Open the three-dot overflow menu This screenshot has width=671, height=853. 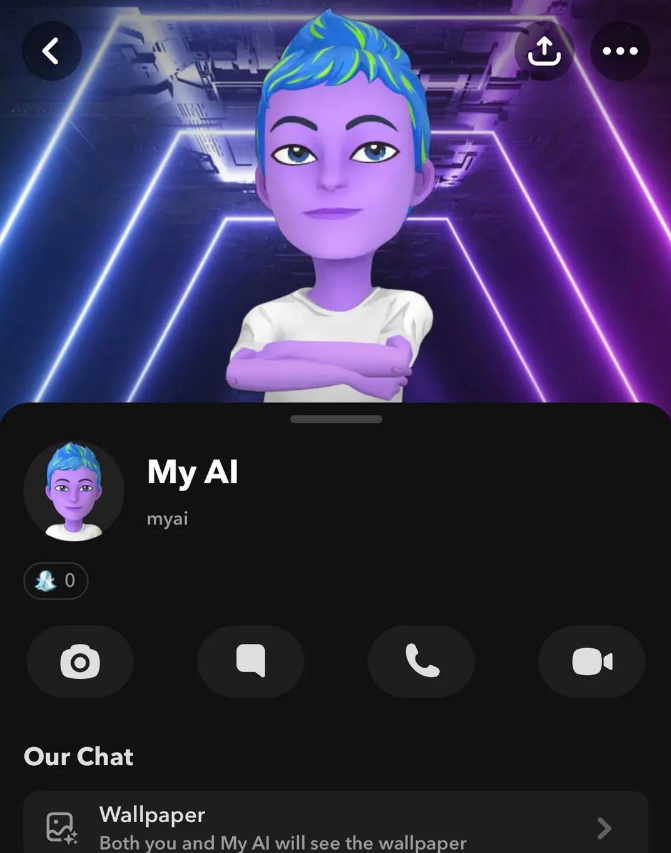620,50
